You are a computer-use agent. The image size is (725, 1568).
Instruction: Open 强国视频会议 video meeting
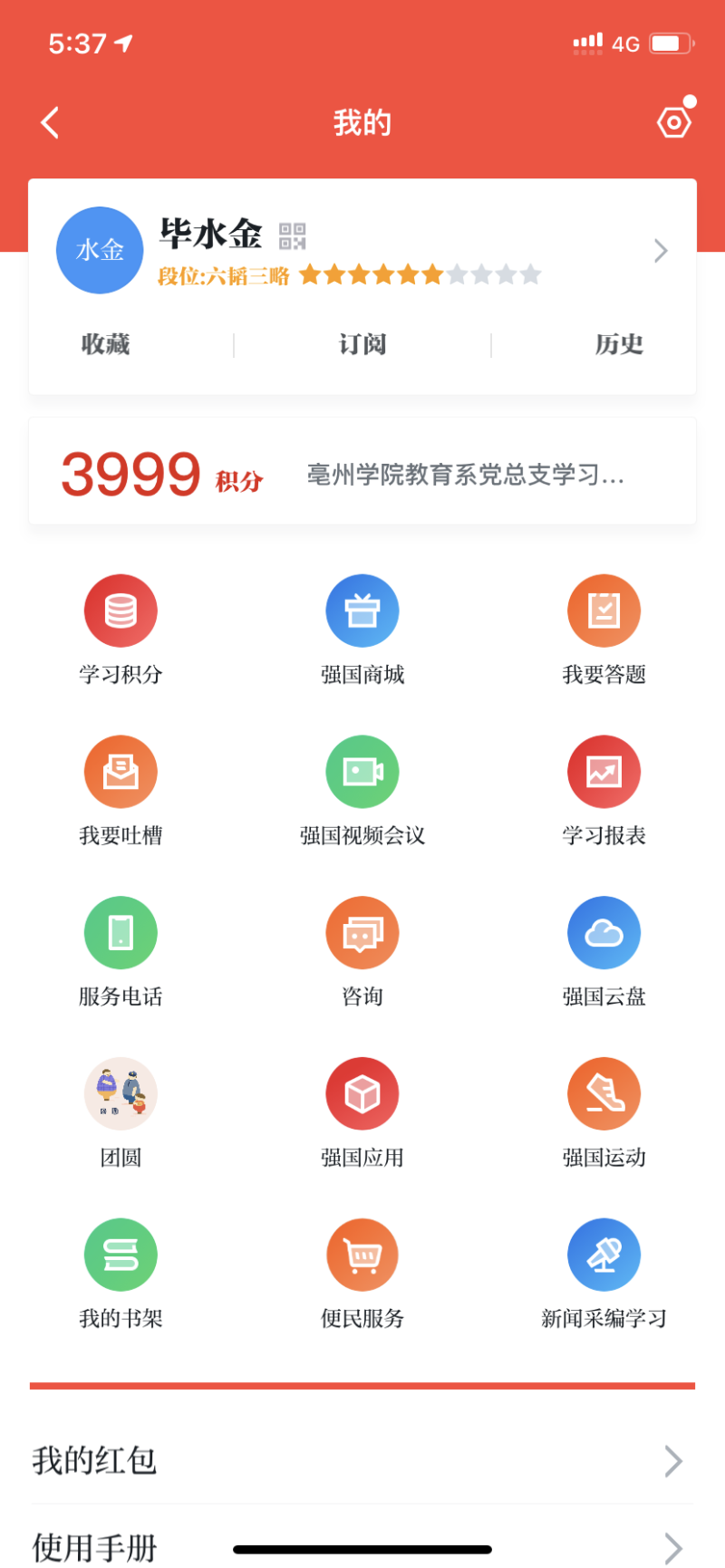pos(362,771)
